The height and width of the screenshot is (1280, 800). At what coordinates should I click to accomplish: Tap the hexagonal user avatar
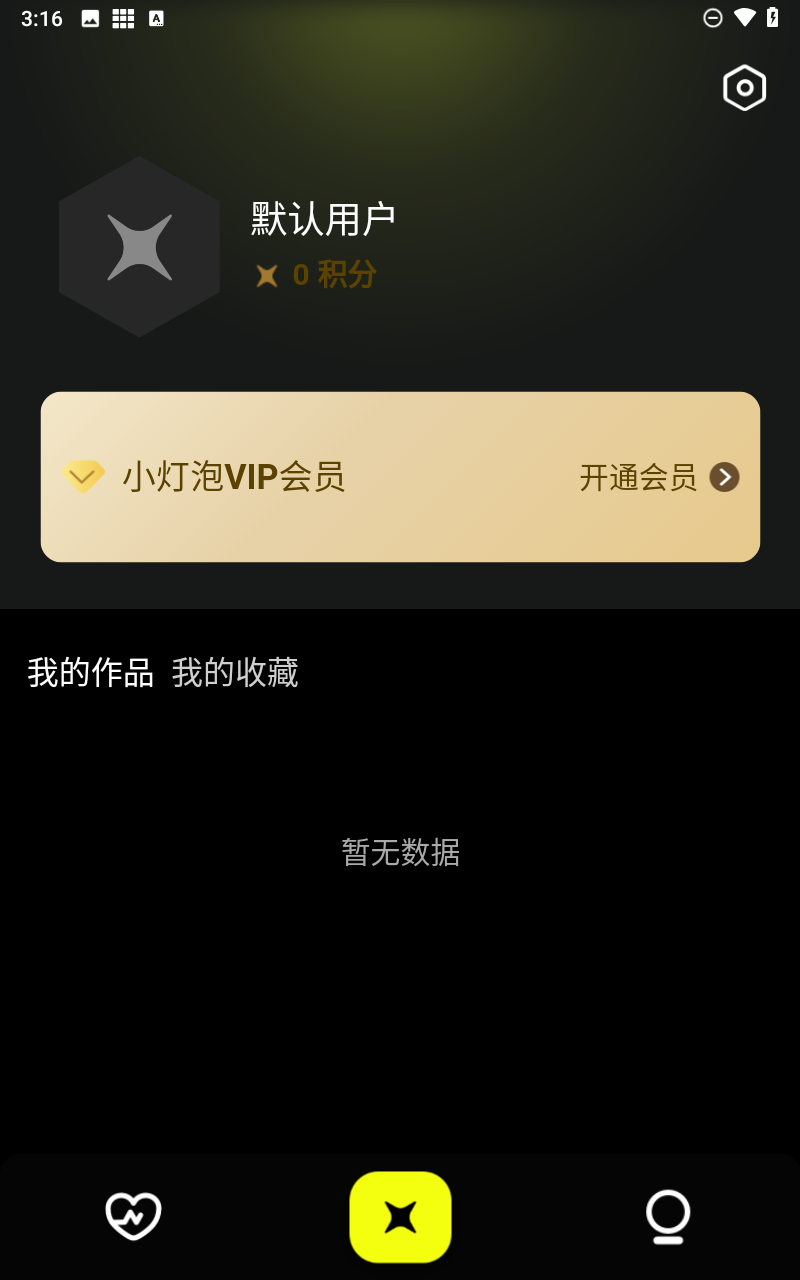[139, 246]
